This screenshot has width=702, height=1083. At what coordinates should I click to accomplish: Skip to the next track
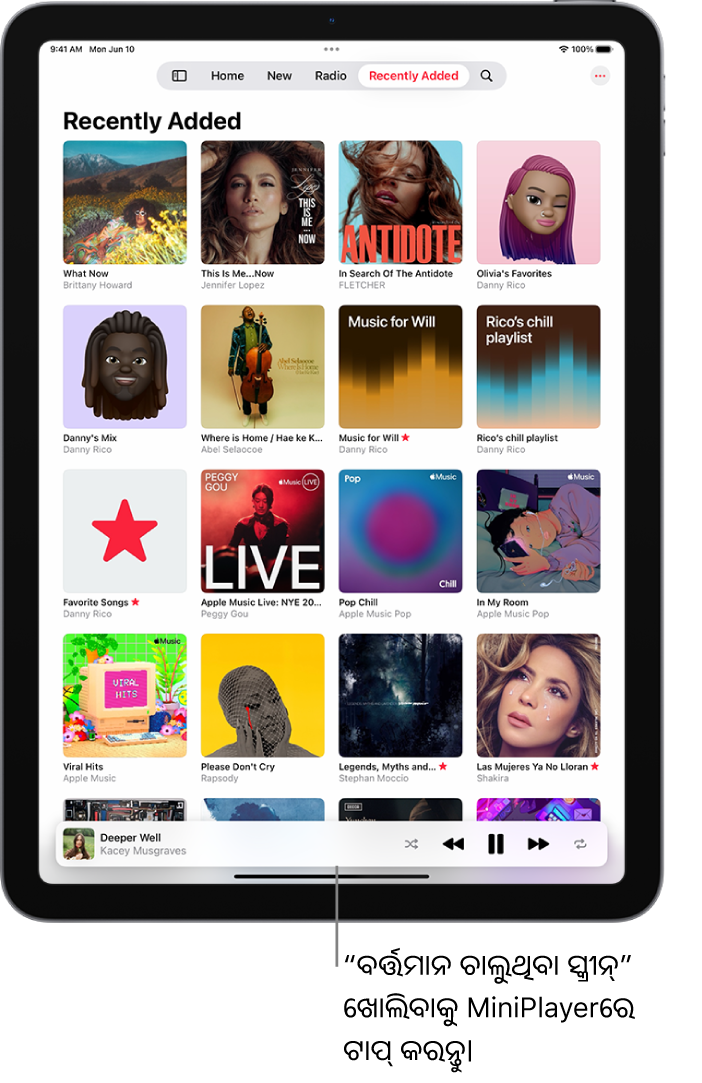(x=538, y=844)
